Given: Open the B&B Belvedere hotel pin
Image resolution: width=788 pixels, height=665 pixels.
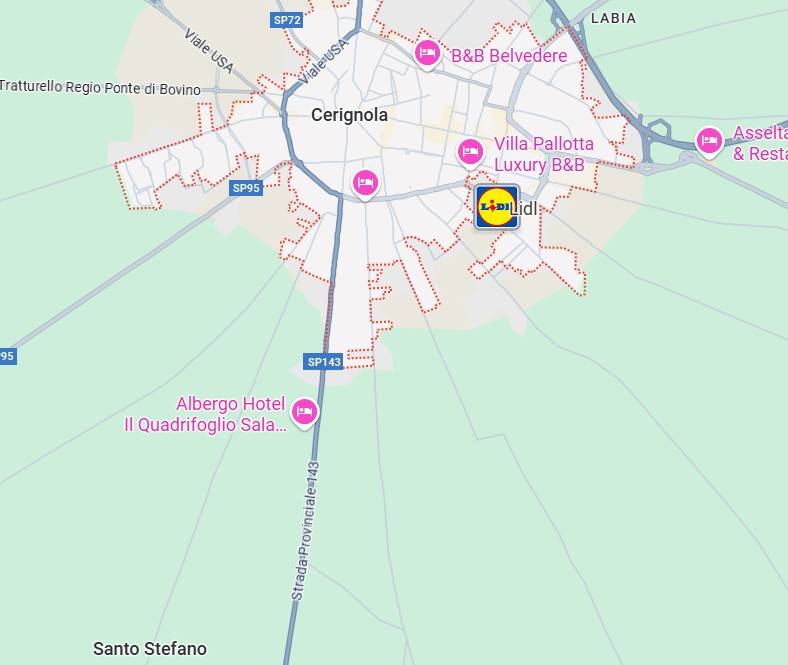Looking at the screenshot, I should click(428, 52).
